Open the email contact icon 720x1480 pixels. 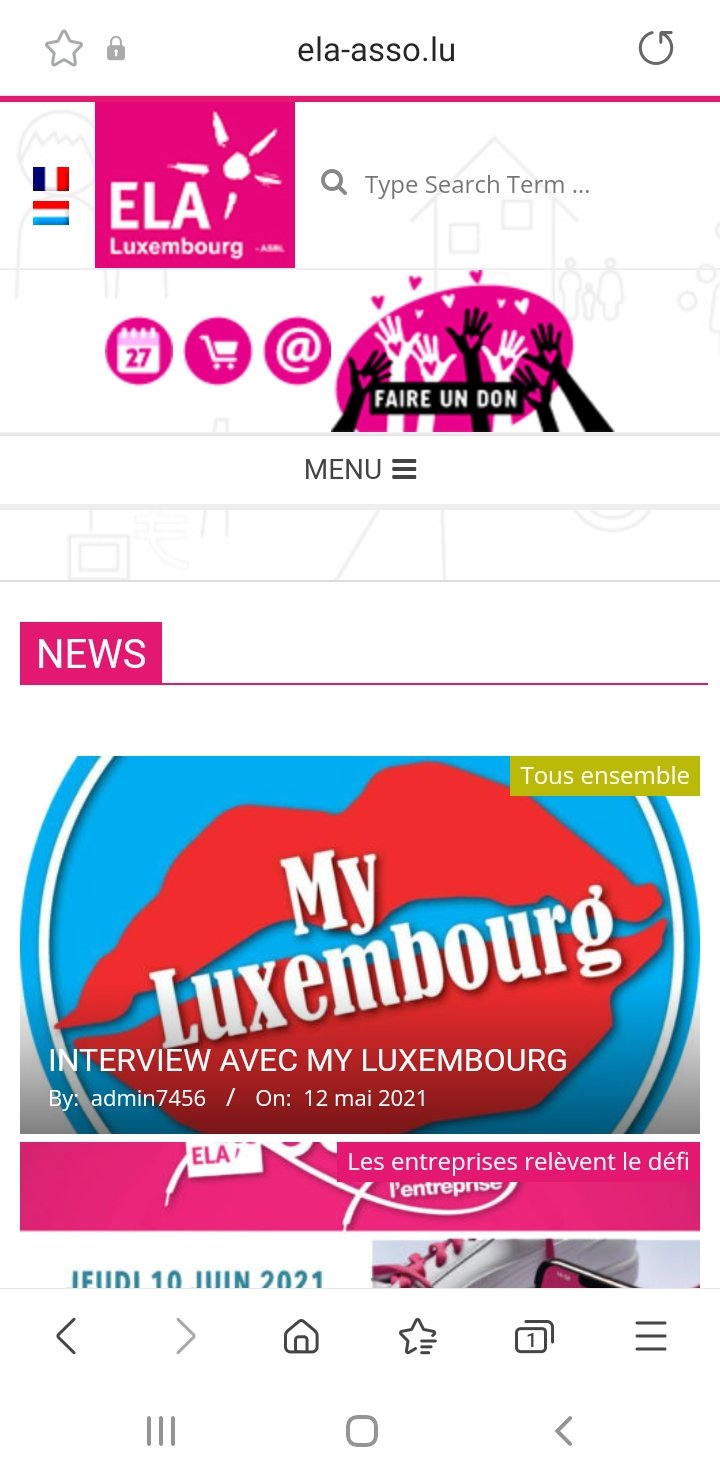point(297,351)
